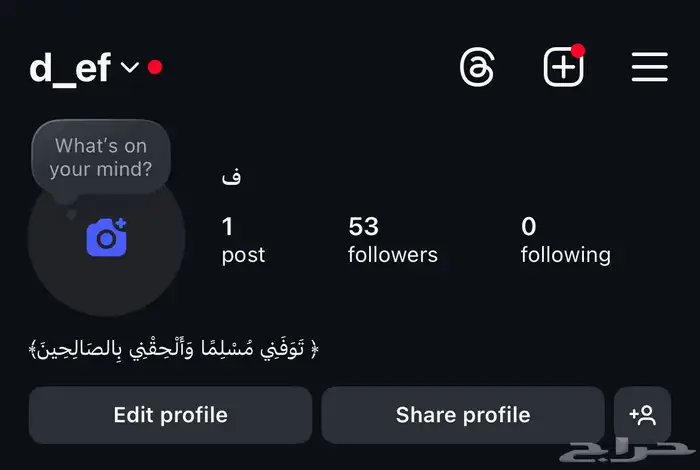The height and width of the screenshot is (470, 700).
Task: Open the 0 following list
Action: coord(565,241)
